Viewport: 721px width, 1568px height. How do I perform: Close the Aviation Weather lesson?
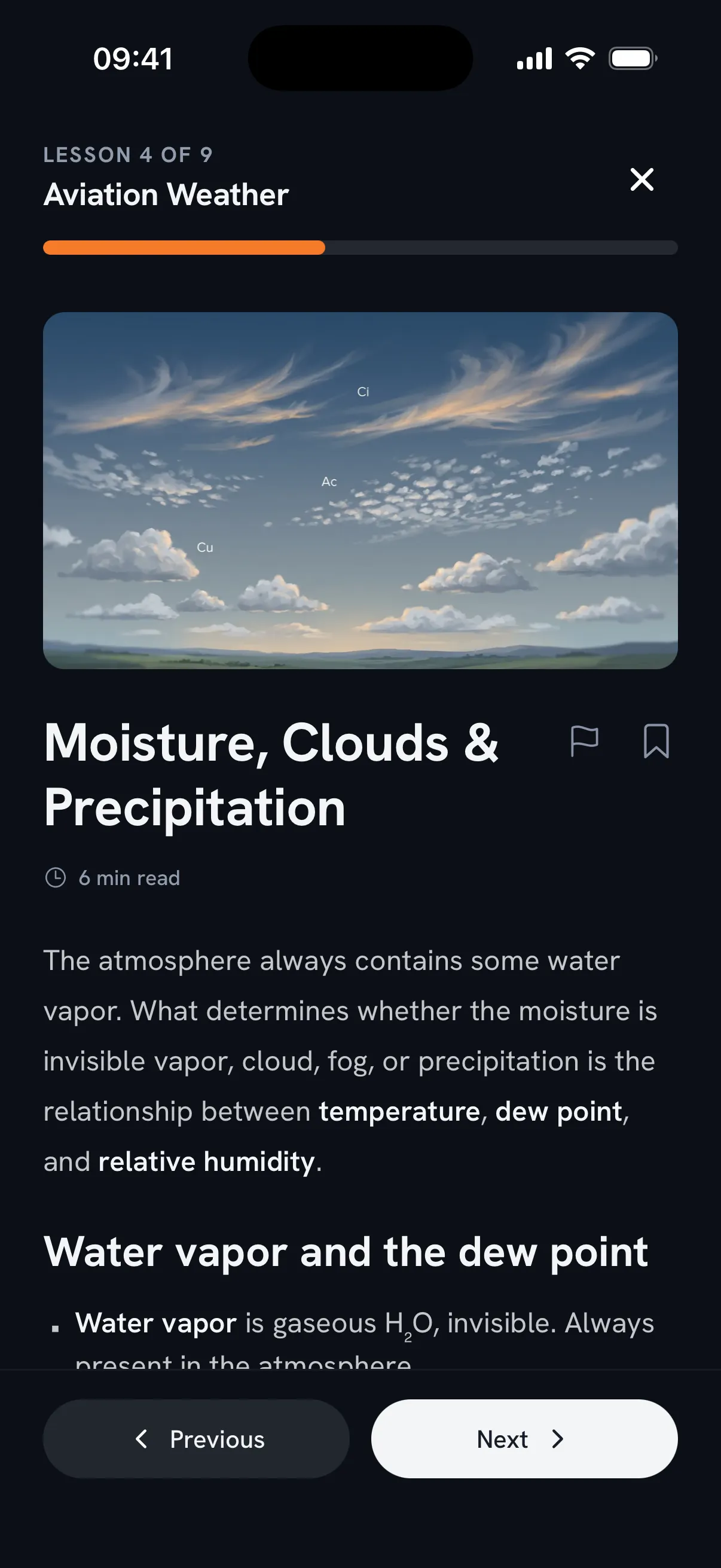642,179
